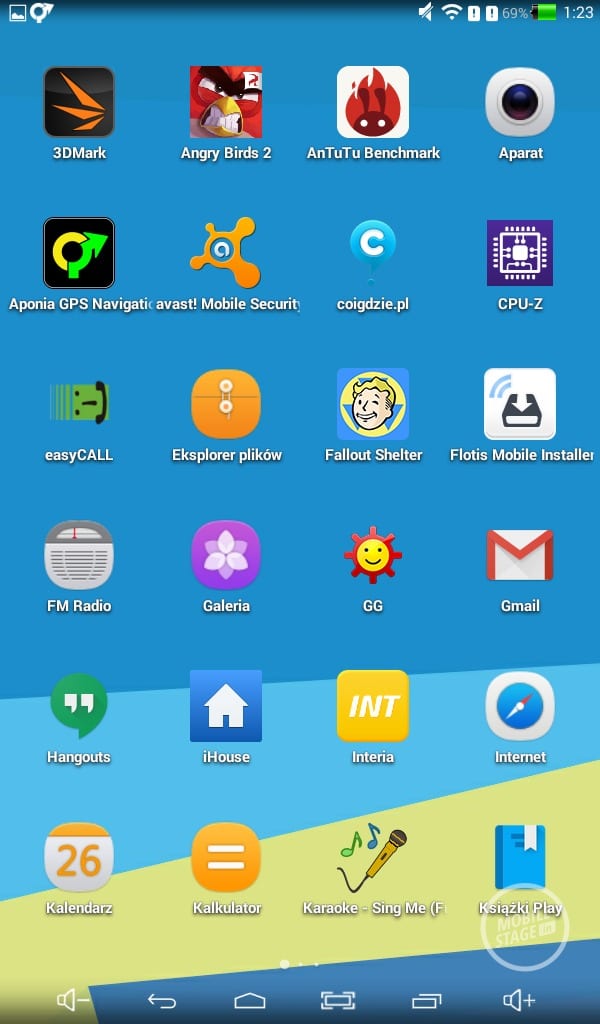Open Eksplorer plików file manager
This screenshot has width=600, height=1024.
[226, 404]
